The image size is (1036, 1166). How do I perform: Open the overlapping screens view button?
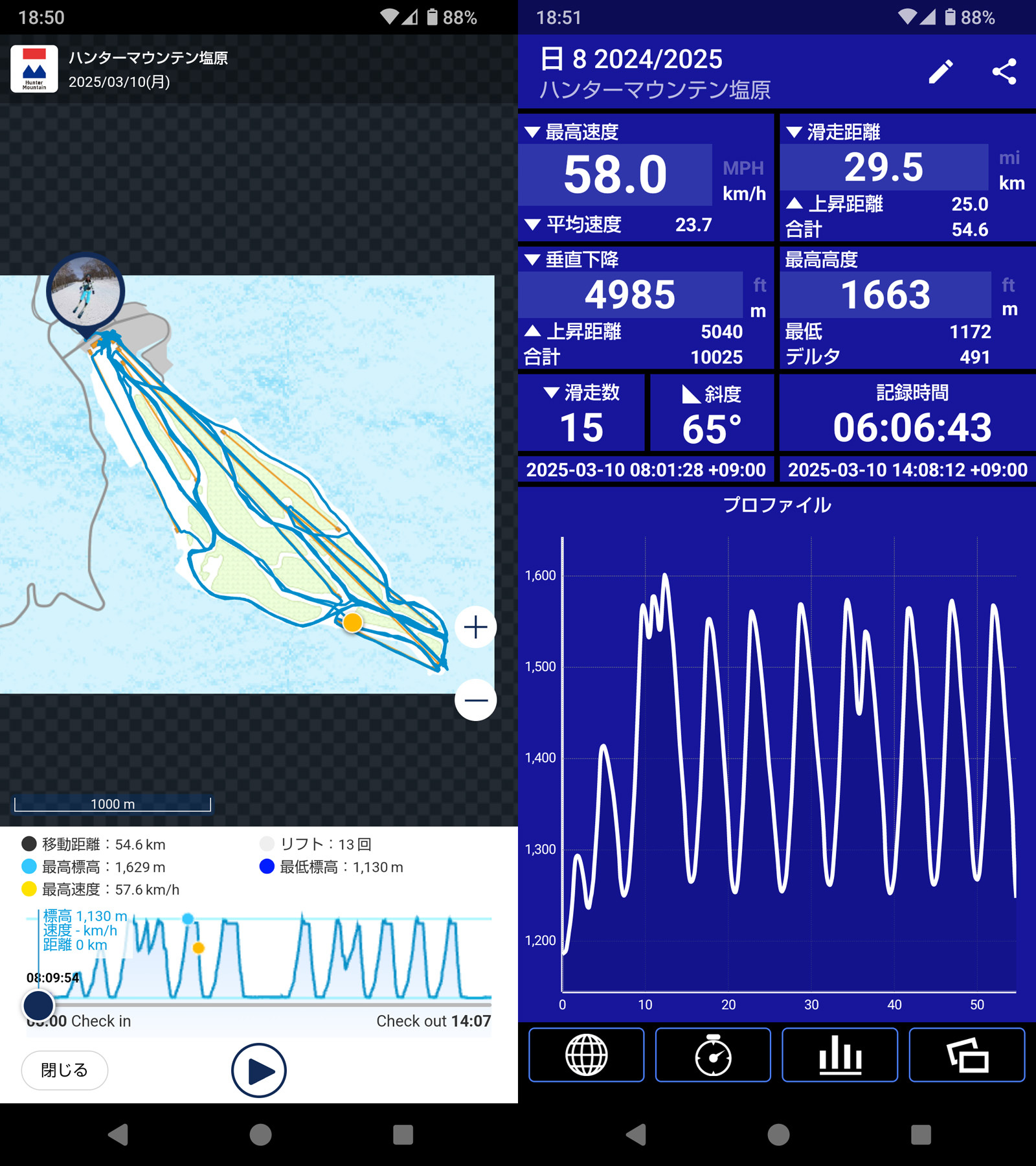(967, 1055)
